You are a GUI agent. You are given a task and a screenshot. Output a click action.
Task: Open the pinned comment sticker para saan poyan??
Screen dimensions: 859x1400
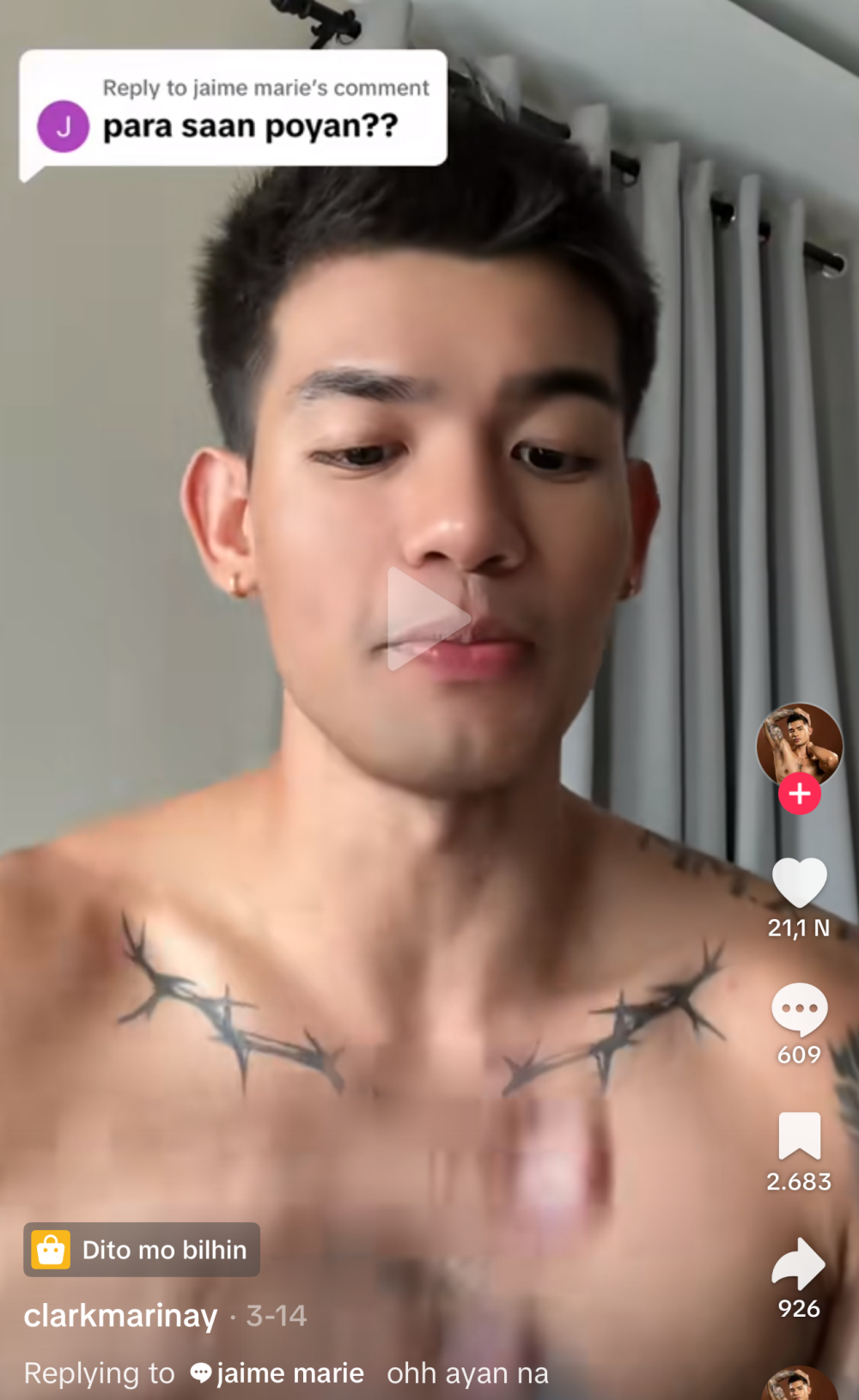click(249, 125)
